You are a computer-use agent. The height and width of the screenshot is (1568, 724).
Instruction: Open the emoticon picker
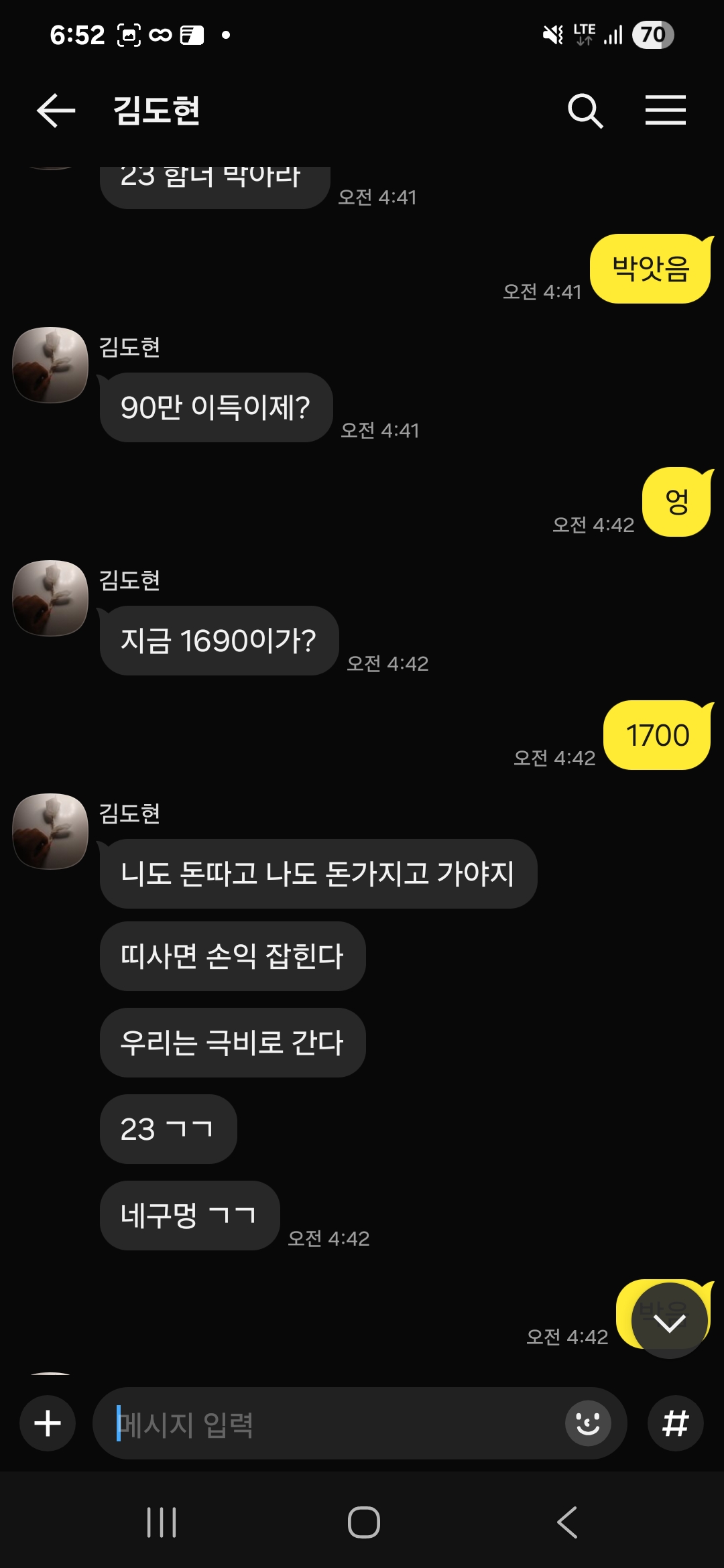pyautogui.click(x=588, y=1423)
